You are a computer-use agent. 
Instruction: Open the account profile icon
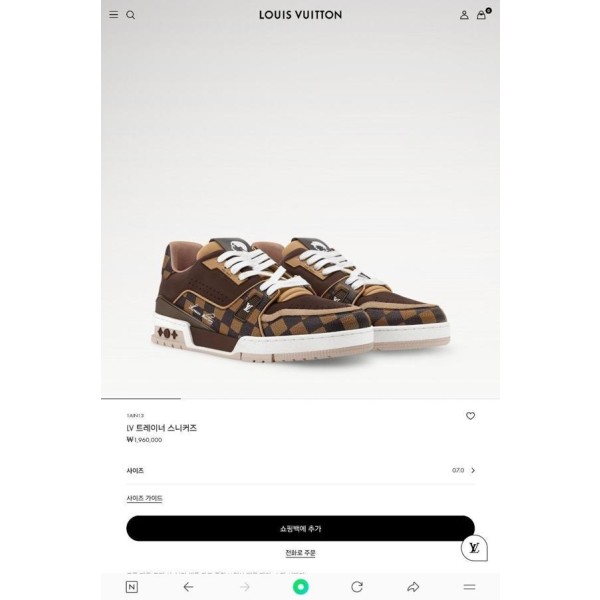click(x=464, y=15)
